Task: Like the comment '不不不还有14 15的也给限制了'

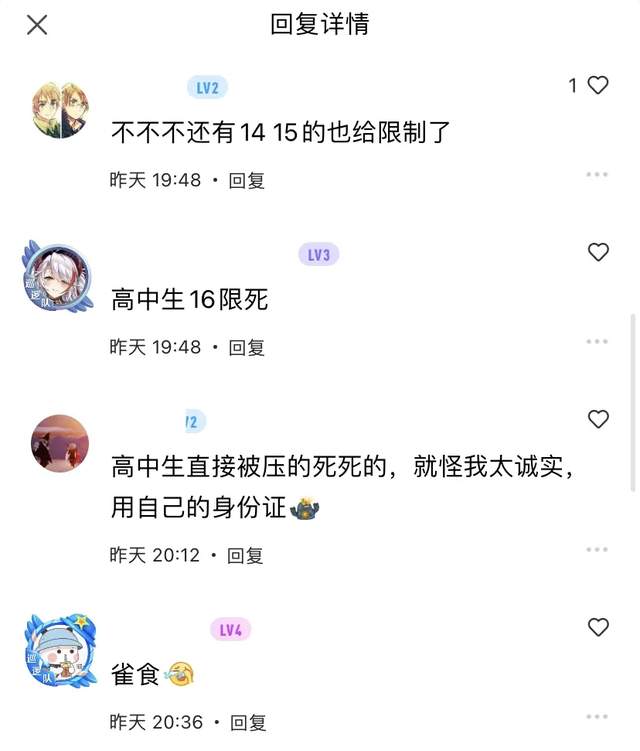Action: 598,86
